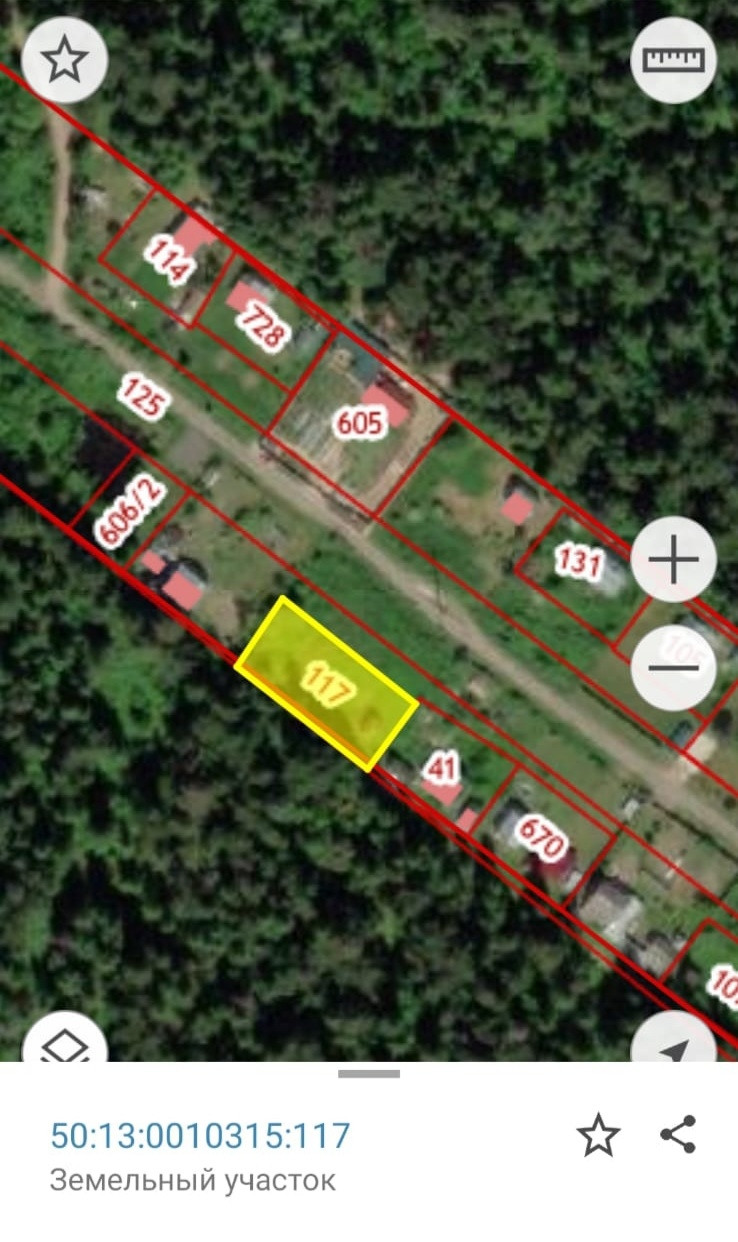
Task: Select parcel 605 on the map
Action: [360, 423]
